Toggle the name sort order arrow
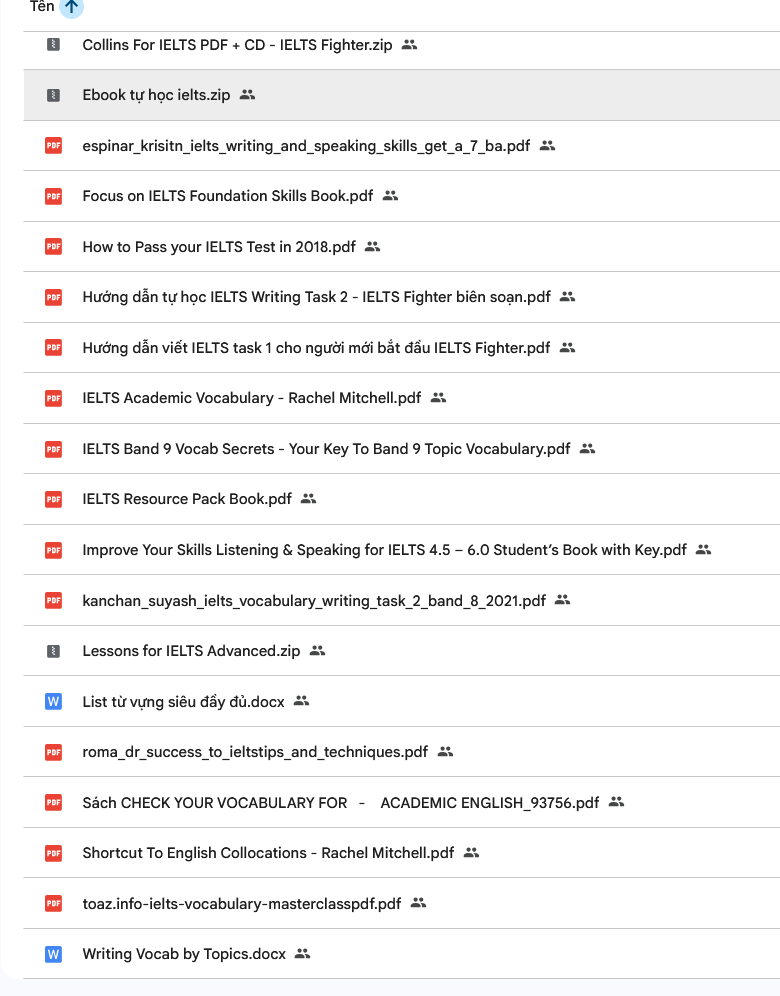Viewport: 780px width, 996px height. tap(71, 7)
